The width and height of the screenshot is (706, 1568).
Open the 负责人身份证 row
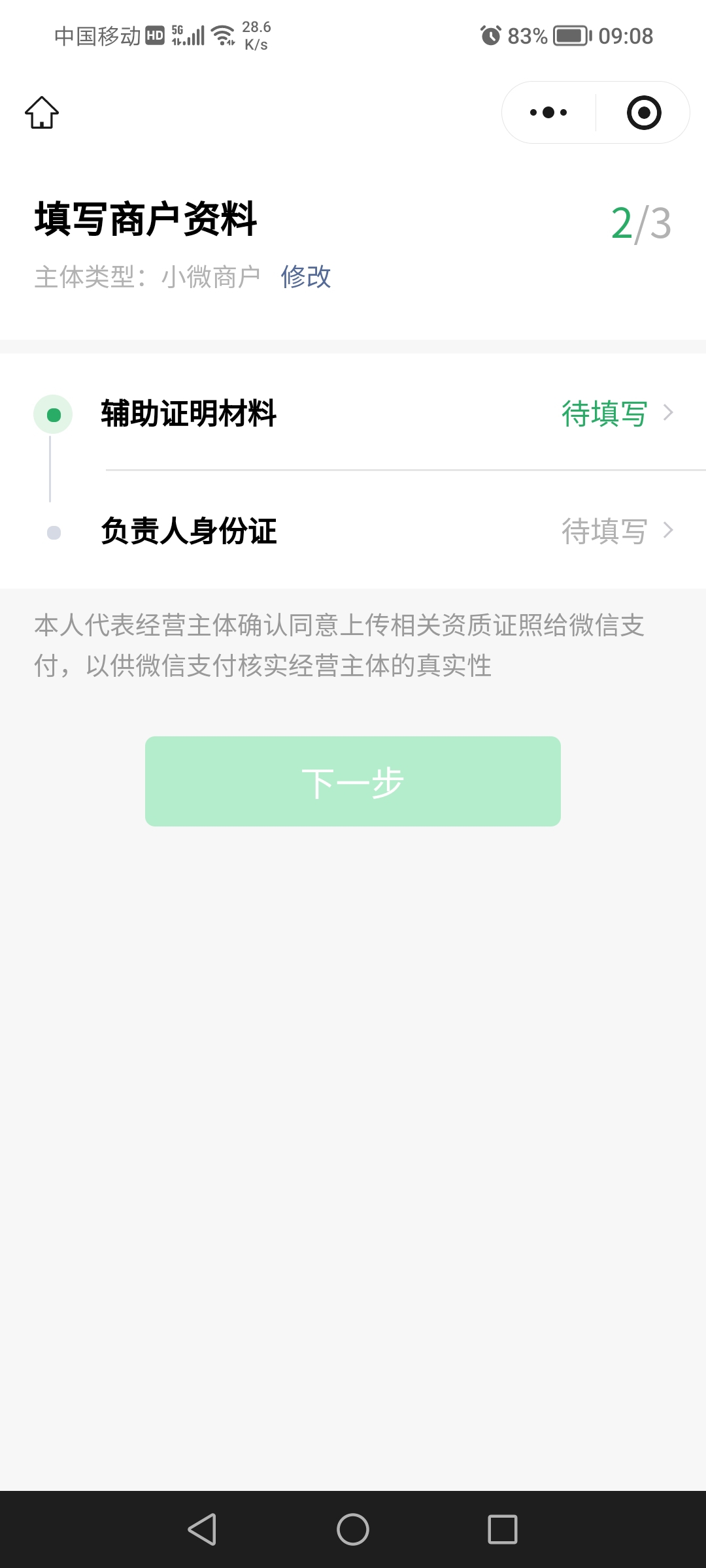point(386,531)
